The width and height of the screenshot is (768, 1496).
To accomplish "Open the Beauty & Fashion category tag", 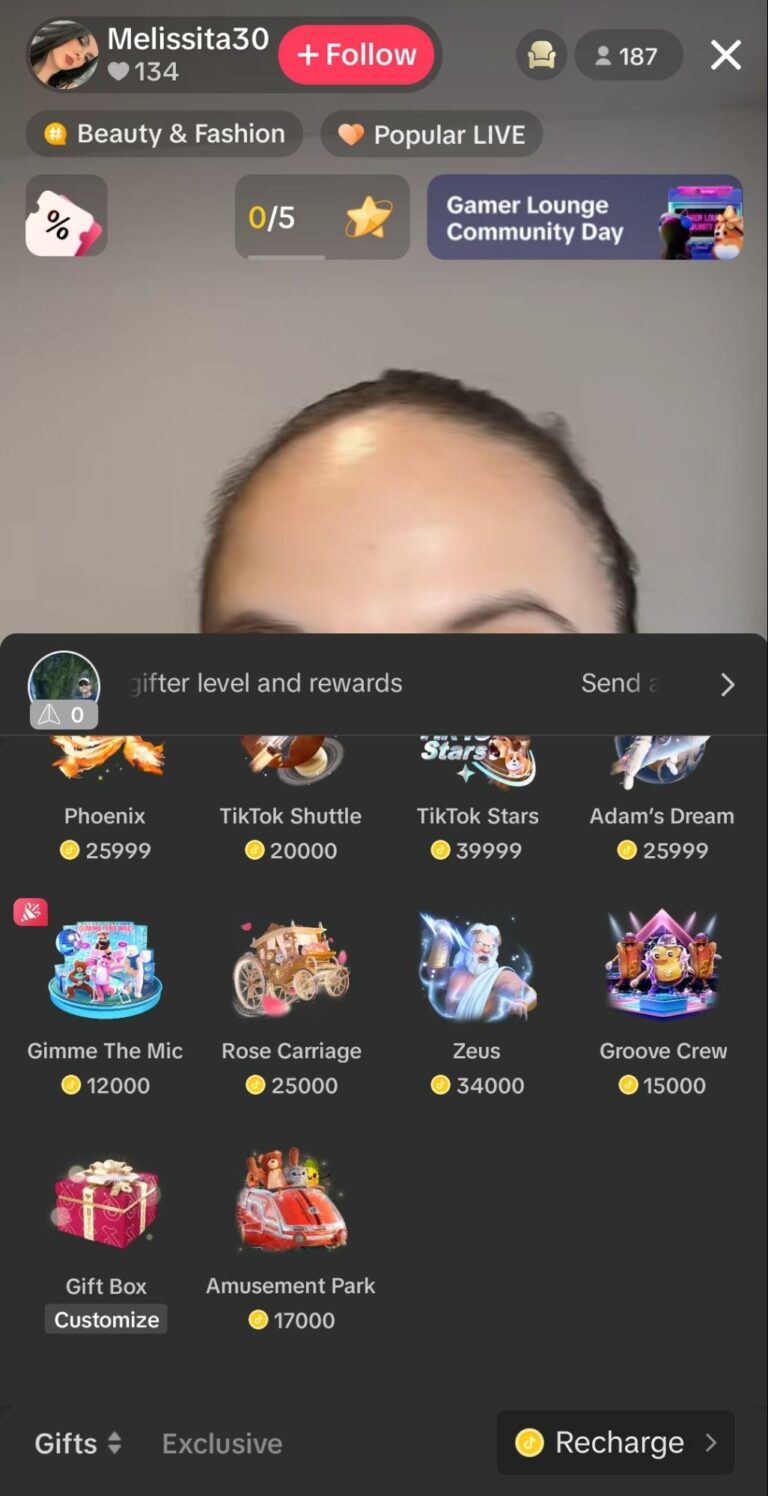I will (164, 133).
